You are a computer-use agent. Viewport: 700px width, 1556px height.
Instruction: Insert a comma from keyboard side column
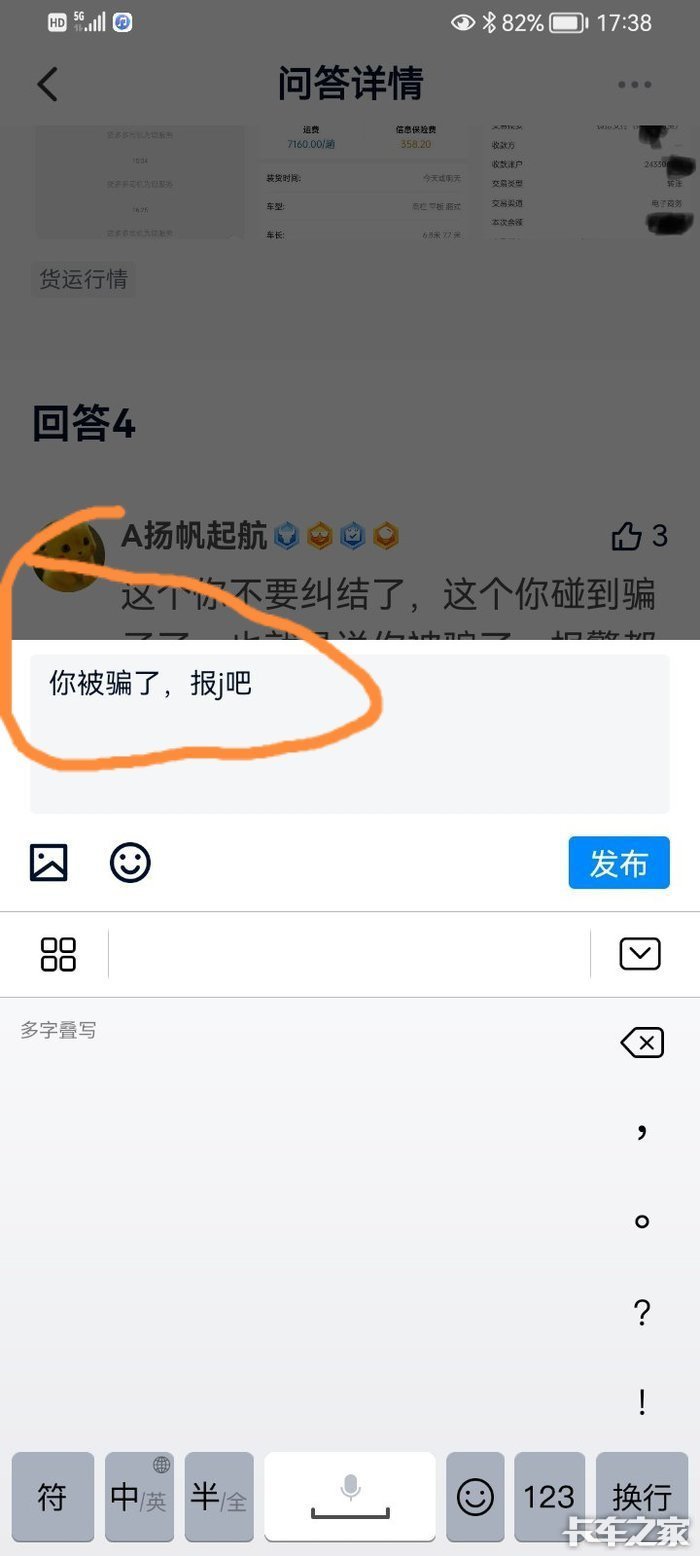click(642, 1130)
